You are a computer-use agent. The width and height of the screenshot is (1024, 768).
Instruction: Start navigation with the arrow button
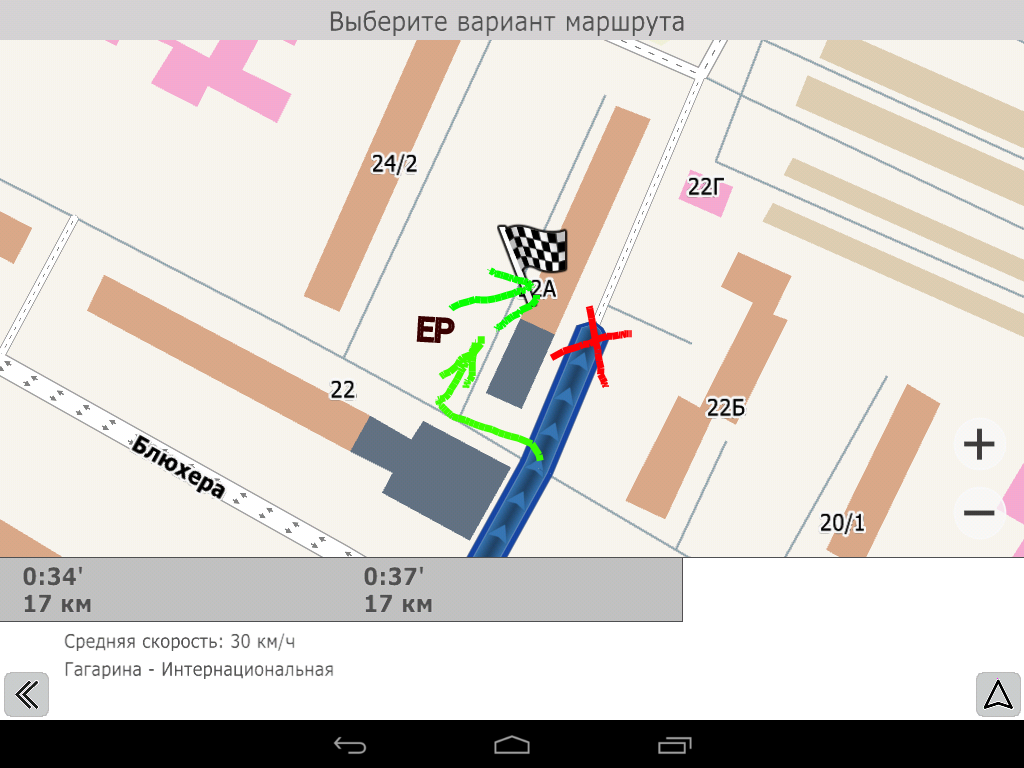click(x=998, y=694)
